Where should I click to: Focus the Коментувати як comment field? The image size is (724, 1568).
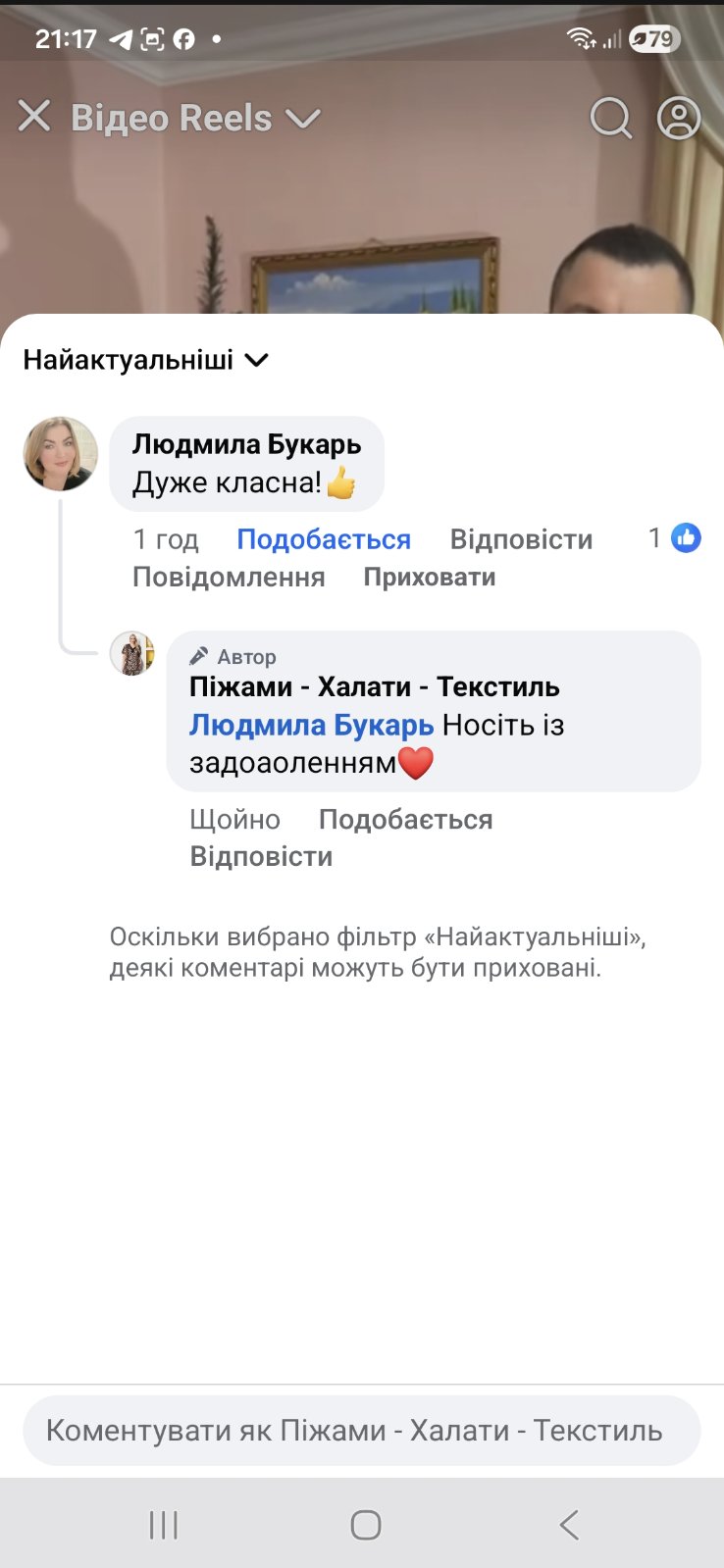[x=361, y=1431]
